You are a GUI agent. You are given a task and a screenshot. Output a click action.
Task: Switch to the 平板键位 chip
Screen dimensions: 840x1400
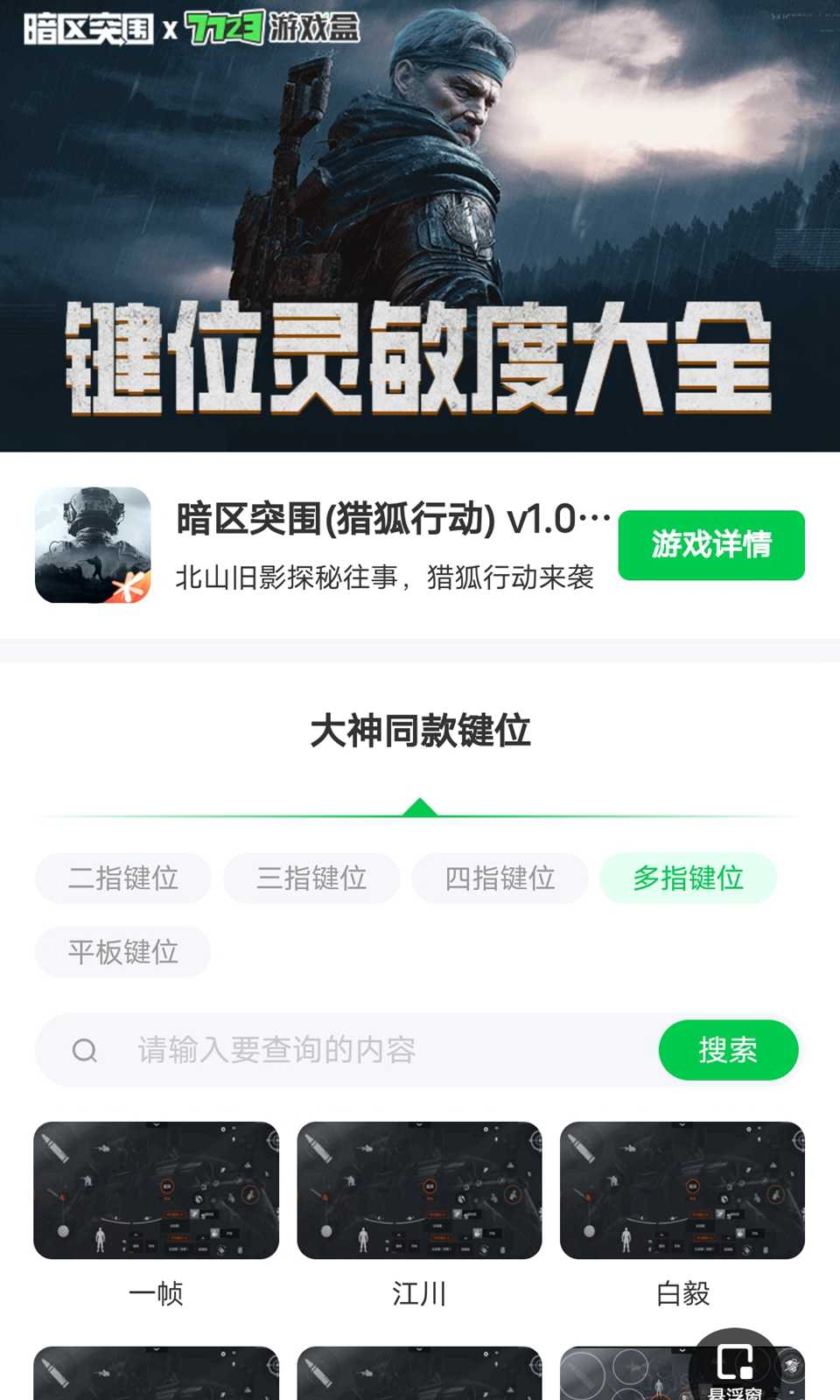tap(123, 951)
